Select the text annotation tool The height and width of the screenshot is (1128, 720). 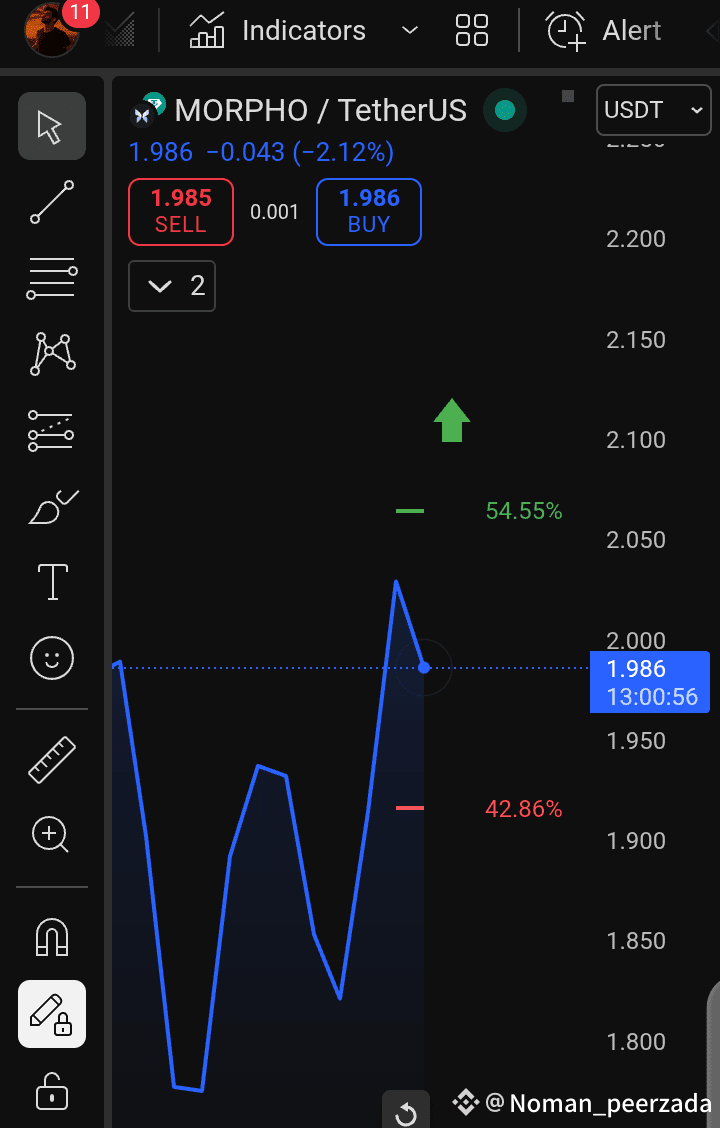coord(52,581)
